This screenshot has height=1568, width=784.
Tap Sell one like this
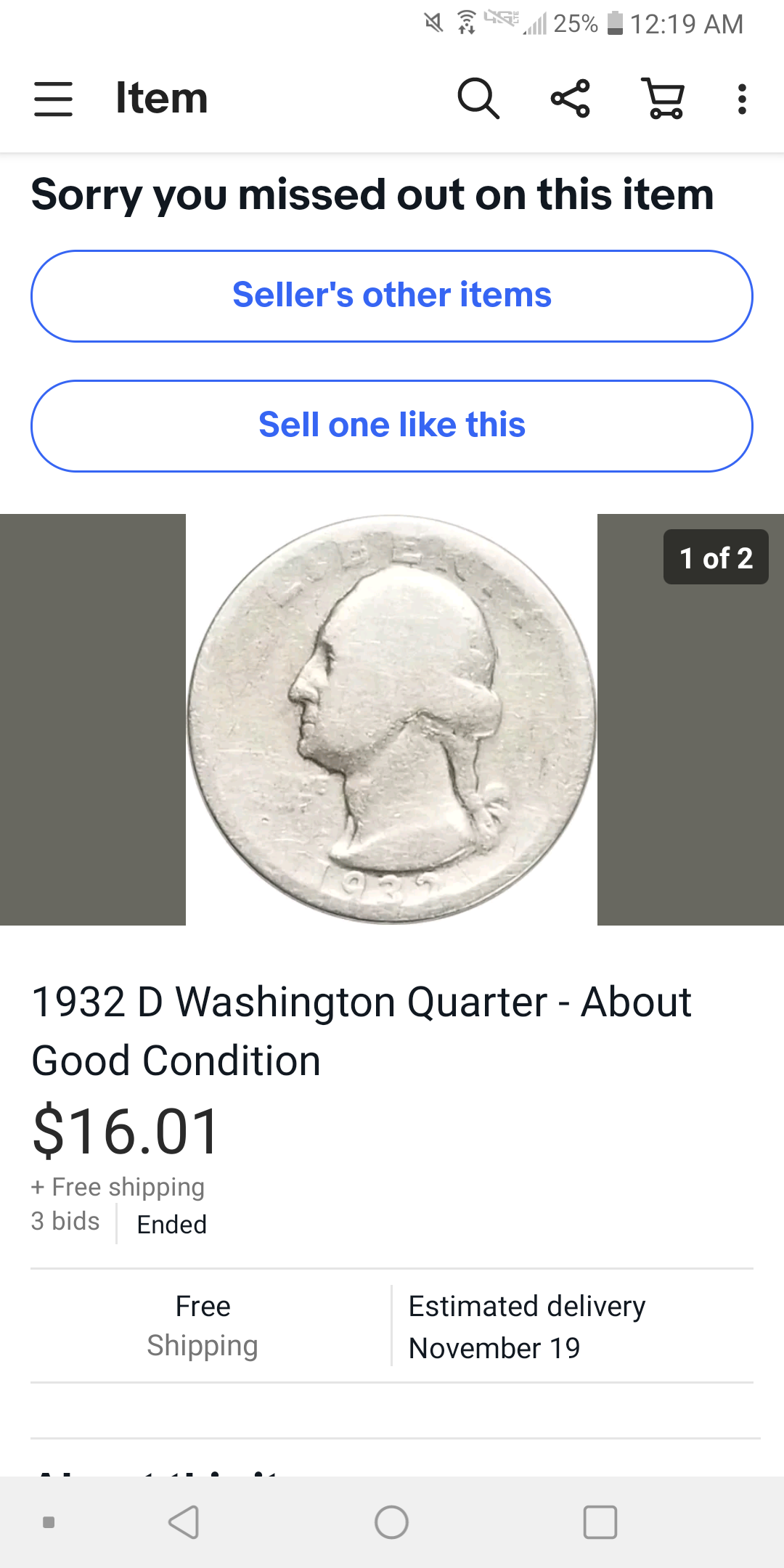point(392,425)
